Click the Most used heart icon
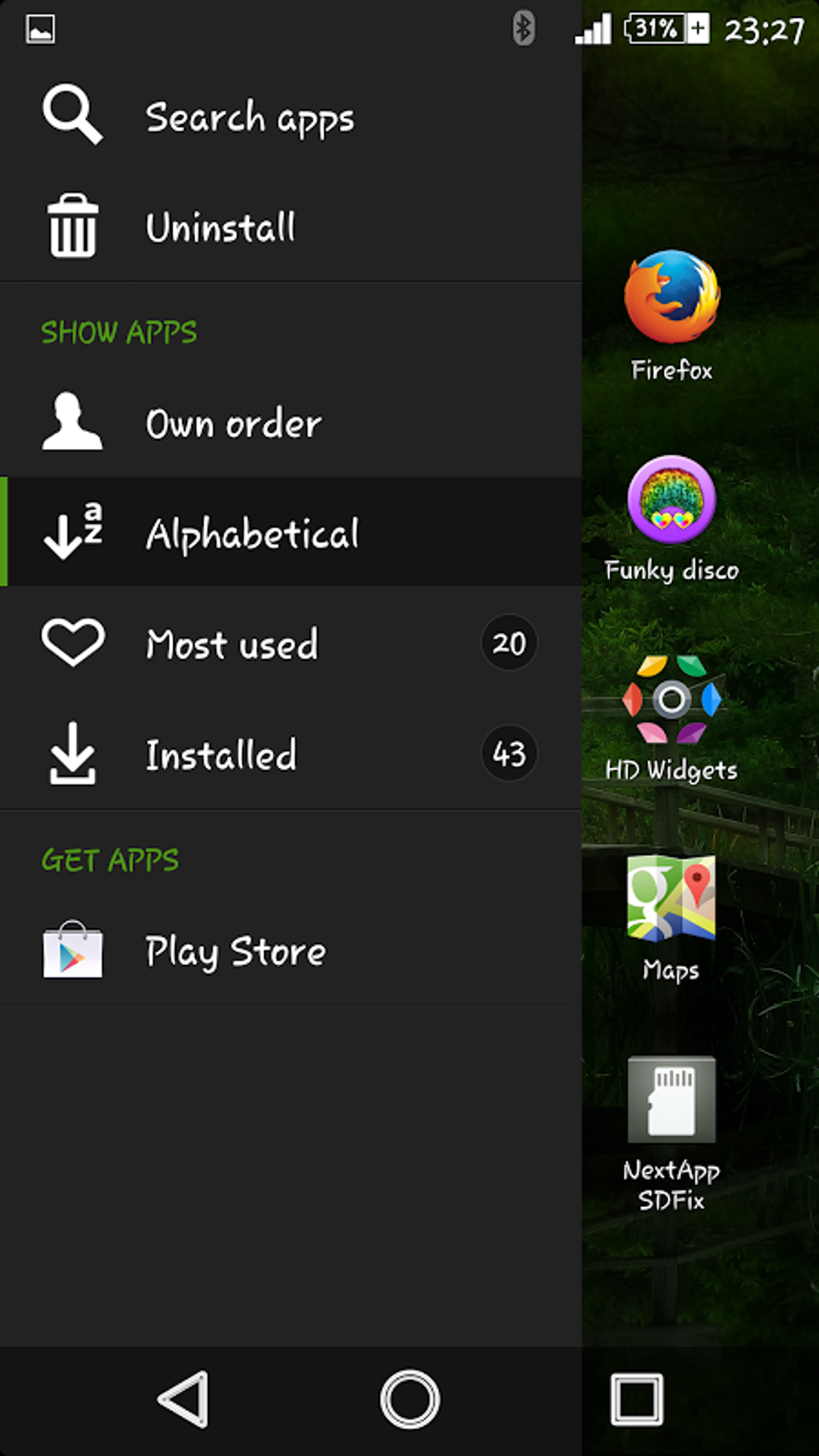 coord(72,642)
